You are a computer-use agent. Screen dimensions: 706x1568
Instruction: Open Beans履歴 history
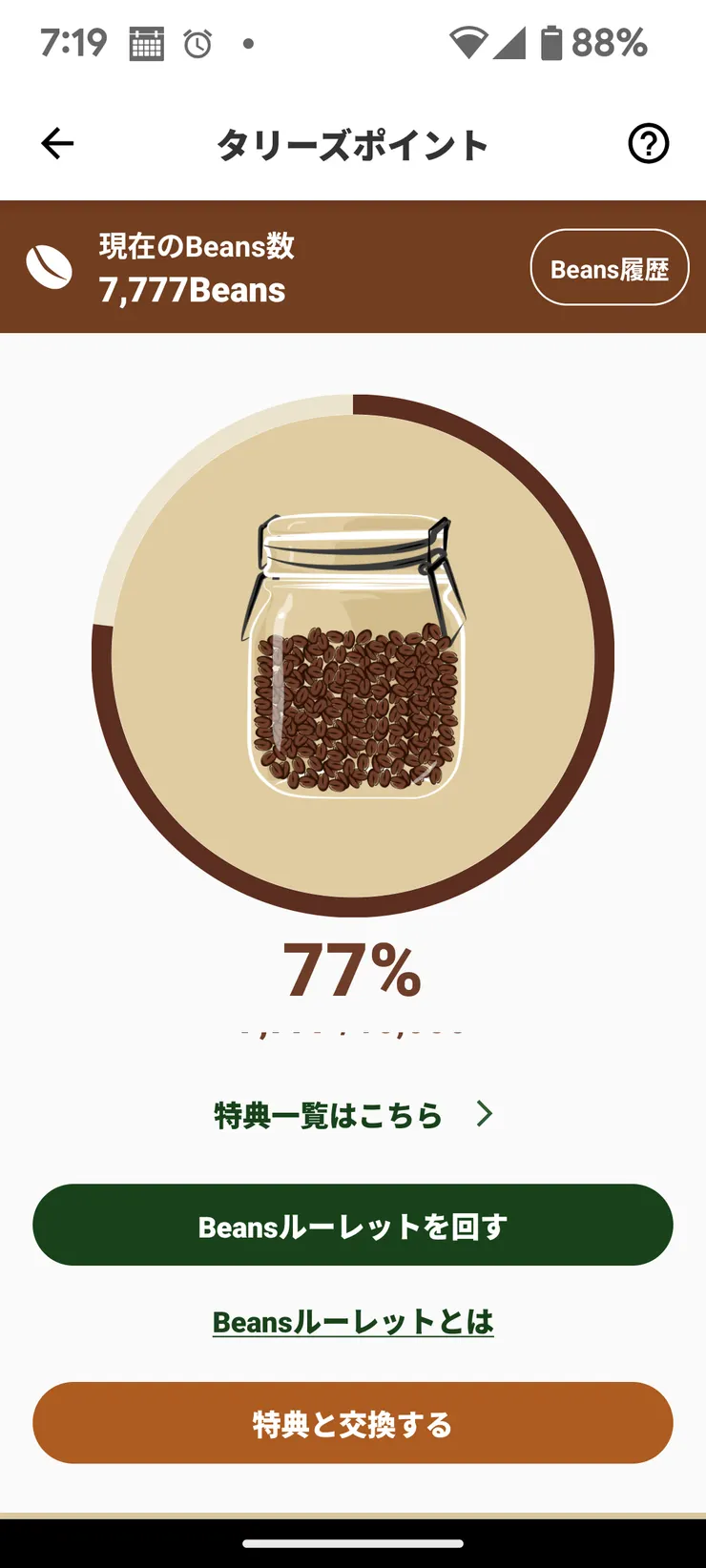click(x=610, y=268)
